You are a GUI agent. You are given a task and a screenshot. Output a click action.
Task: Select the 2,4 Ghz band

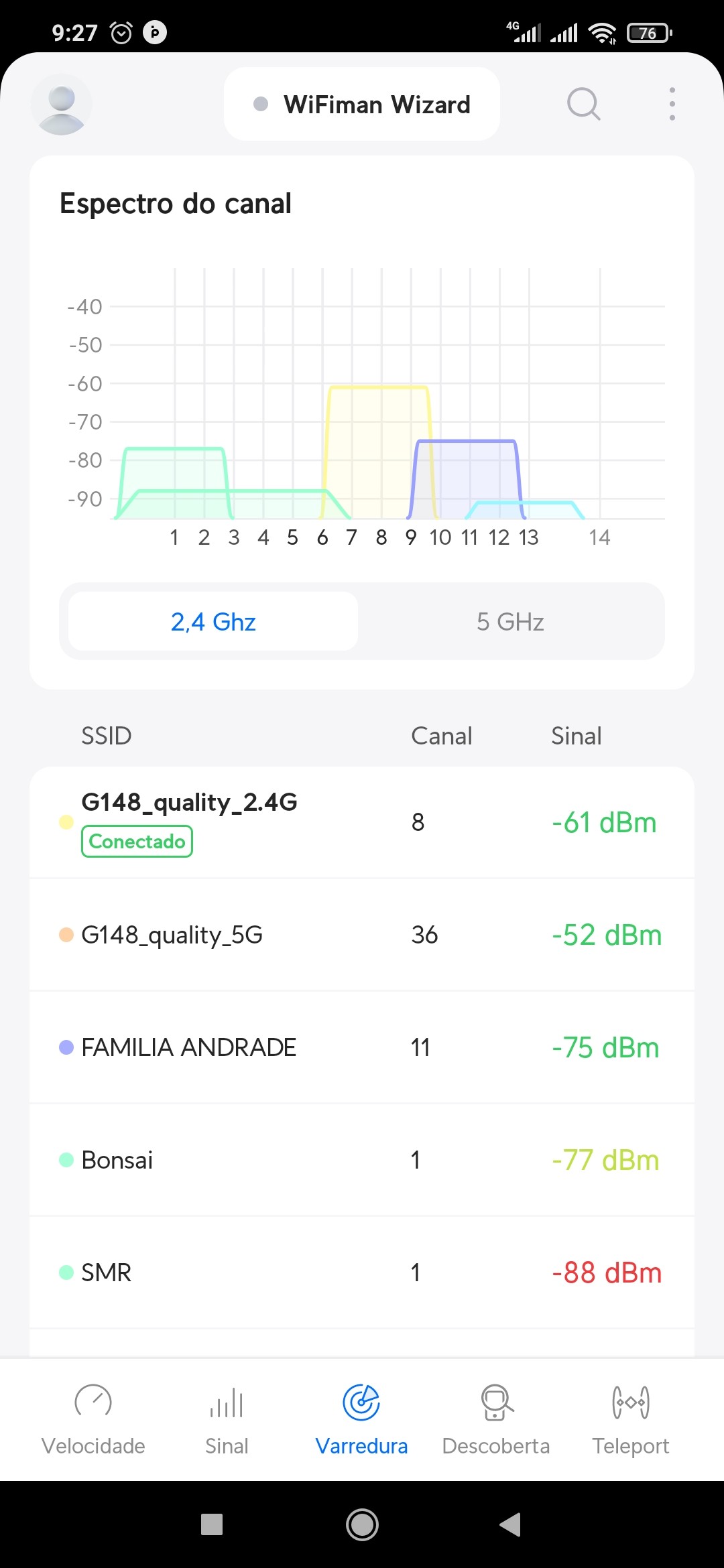(x=213, y=622)
